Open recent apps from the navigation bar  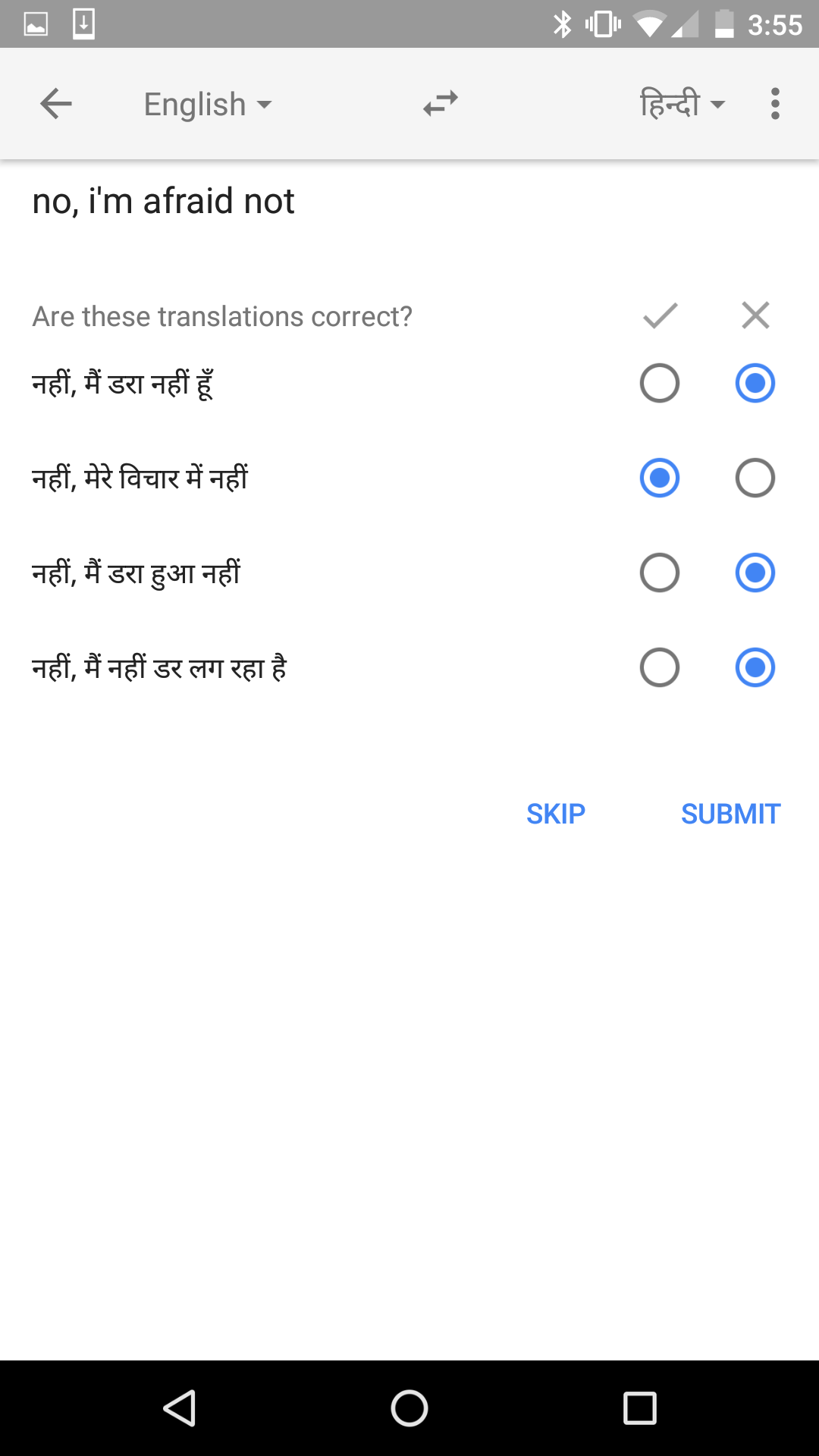click(x=639, y=1408)
